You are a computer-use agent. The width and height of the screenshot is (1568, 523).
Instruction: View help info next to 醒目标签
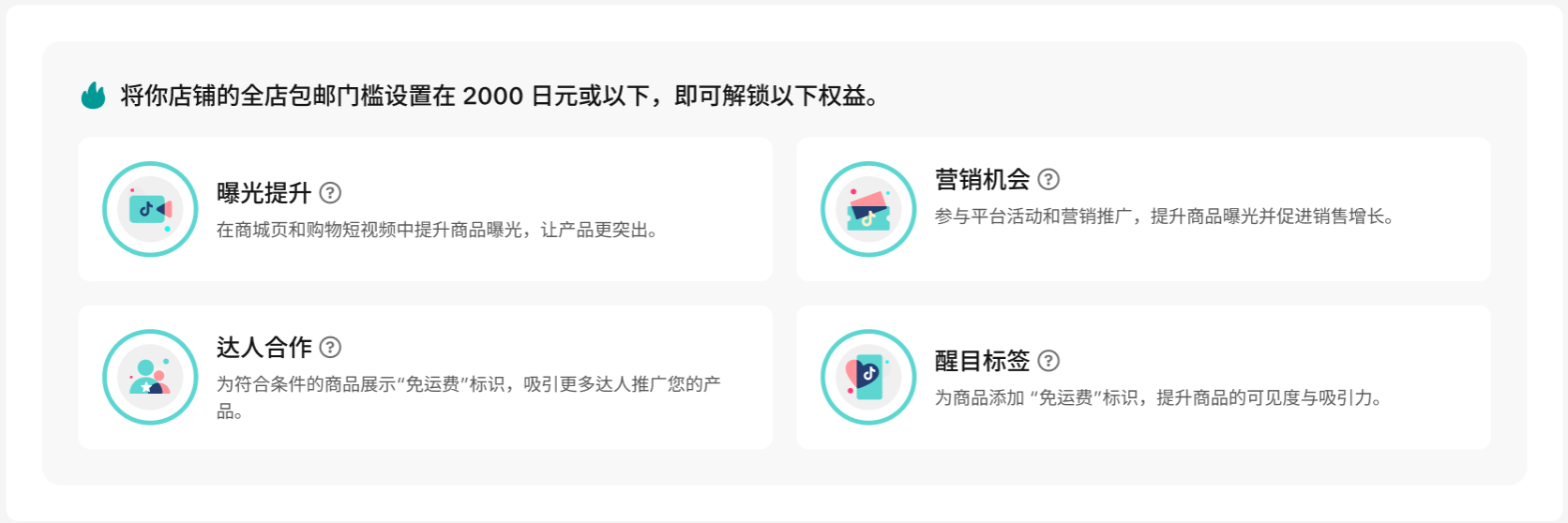coord(1048,361)
